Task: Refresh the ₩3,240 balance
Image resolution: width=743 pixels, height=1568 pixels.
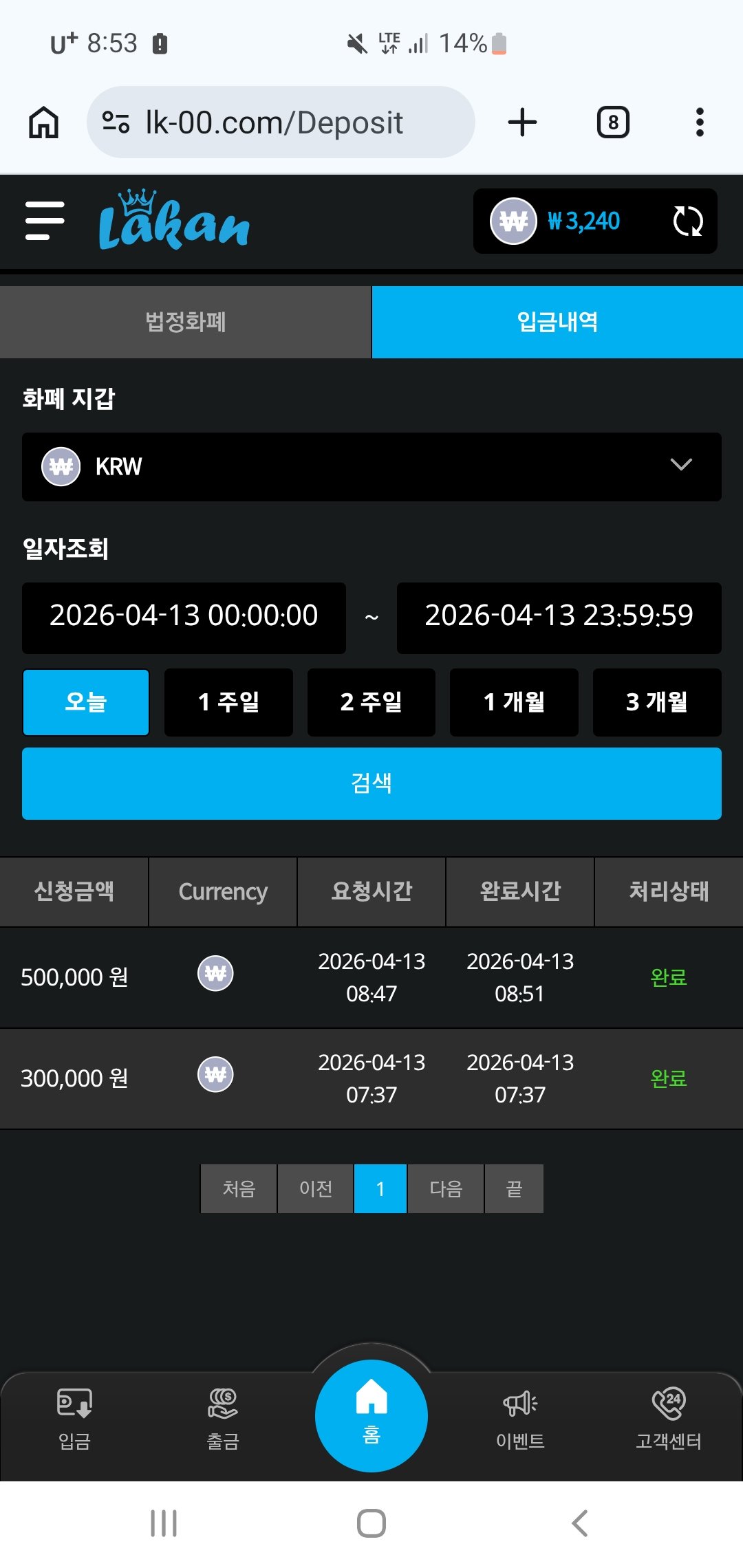Action: [x=687, y=221]
